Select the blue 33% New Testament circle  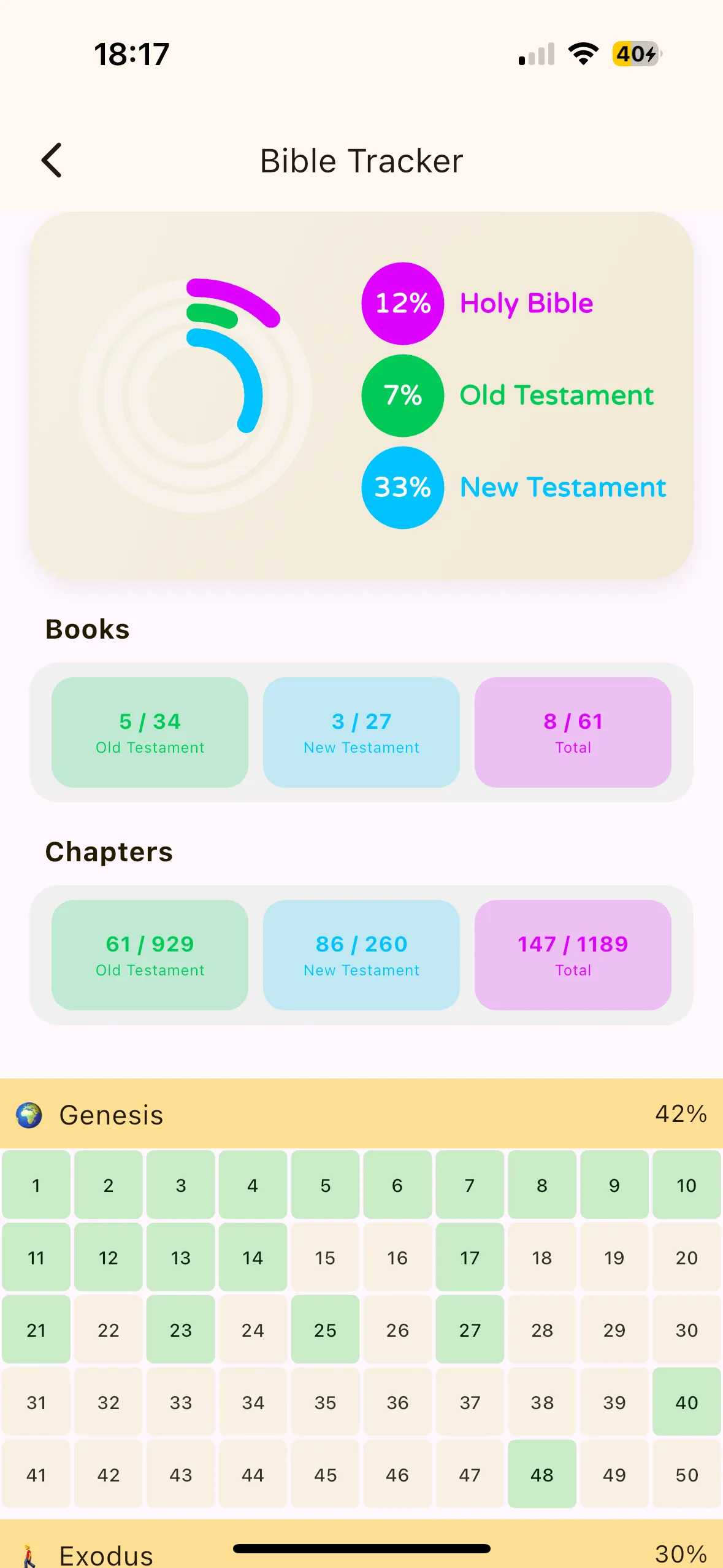pos(402,488)
